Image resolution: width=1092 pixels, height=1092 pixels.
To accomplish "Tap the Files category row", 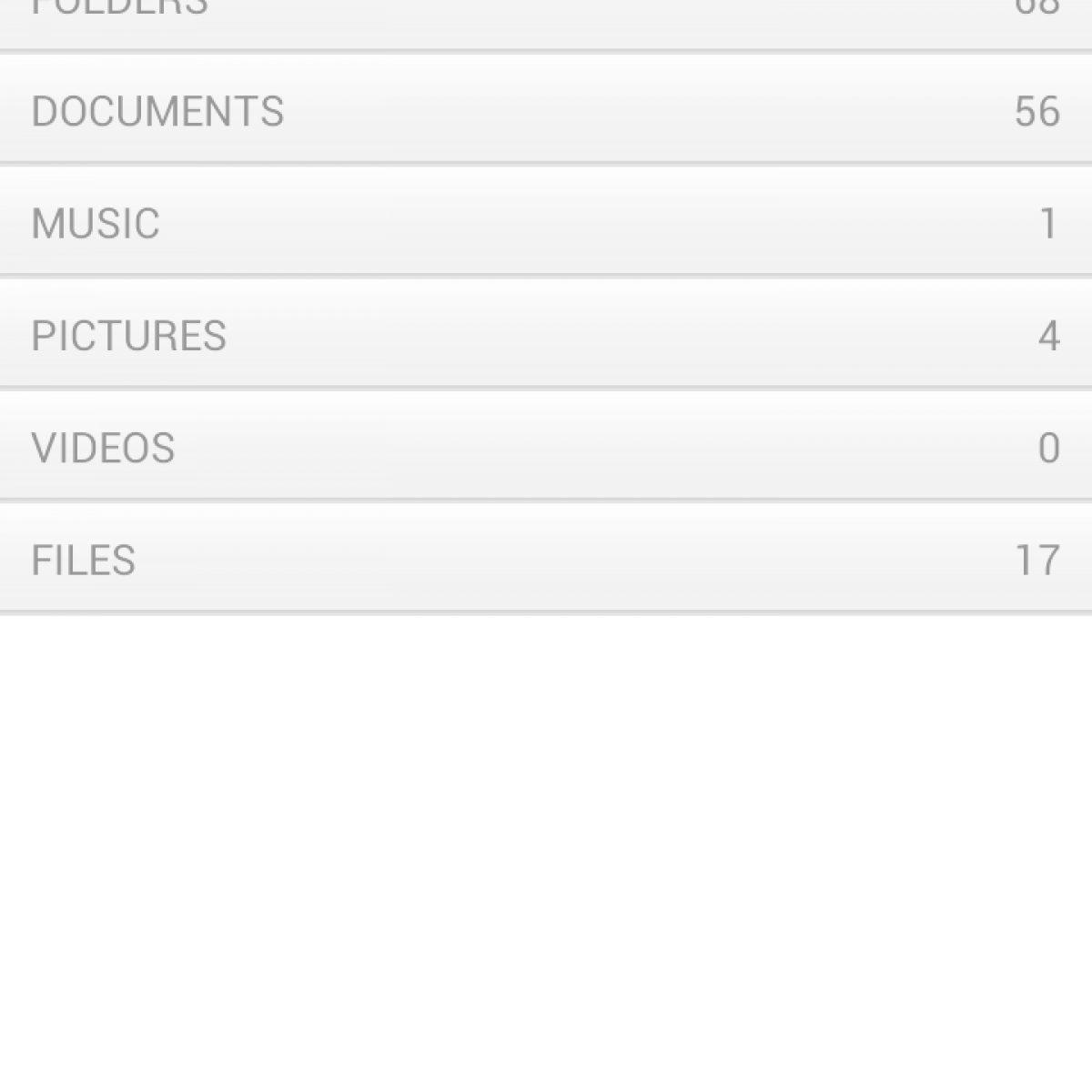I will pos(546,559).
